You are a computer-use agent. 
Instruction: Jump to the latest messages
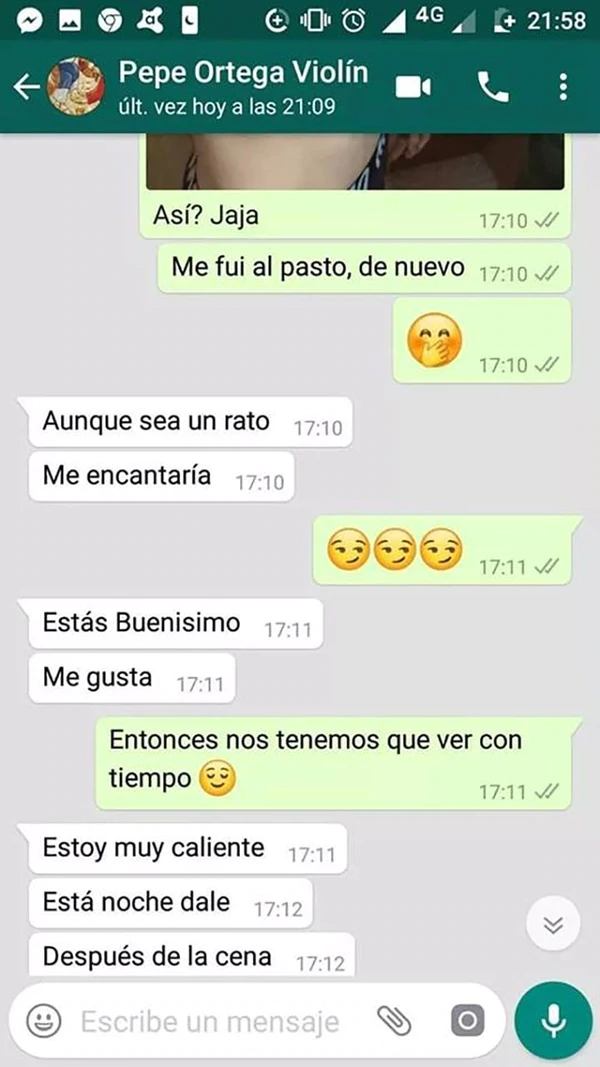(553, 925)
